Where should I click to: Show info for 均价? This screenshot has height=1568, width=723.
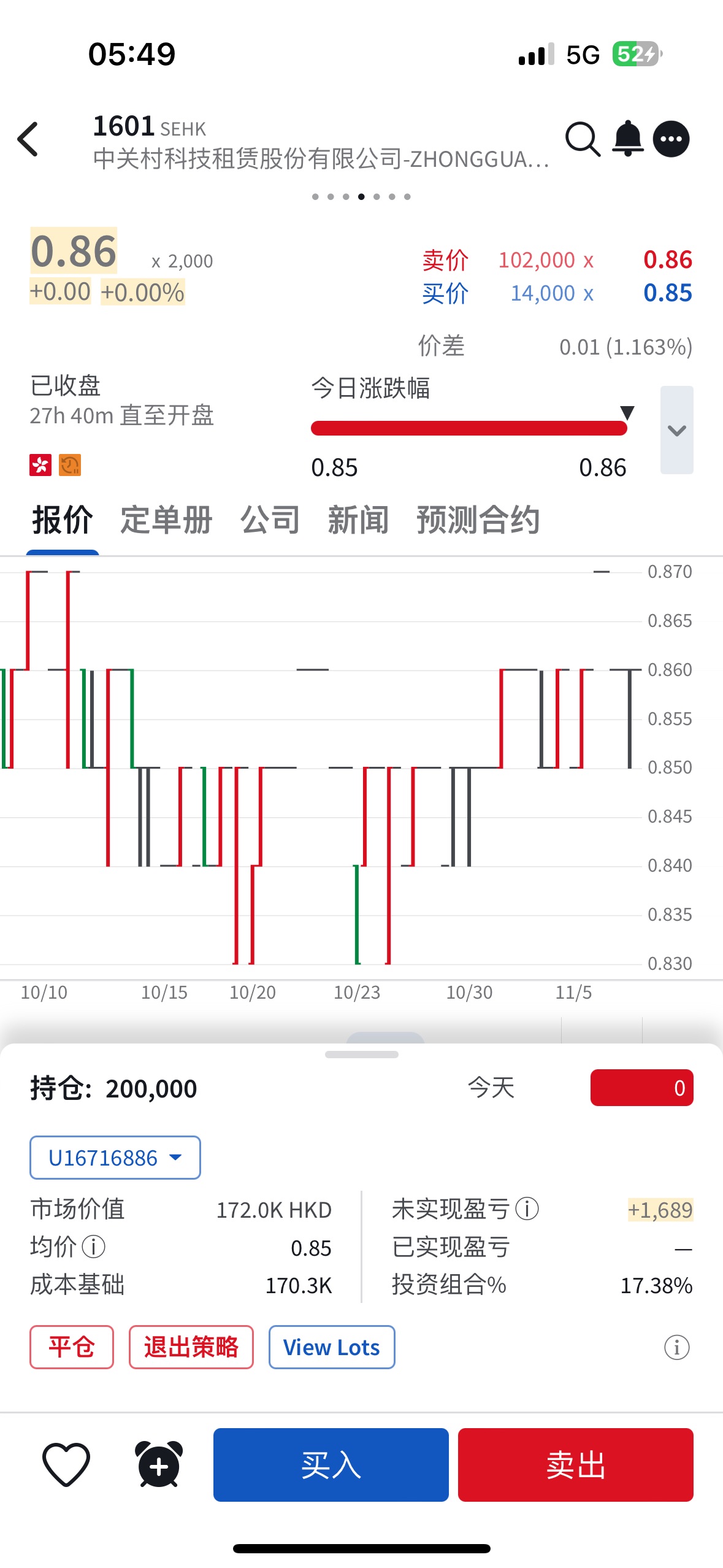(94, 1247)
